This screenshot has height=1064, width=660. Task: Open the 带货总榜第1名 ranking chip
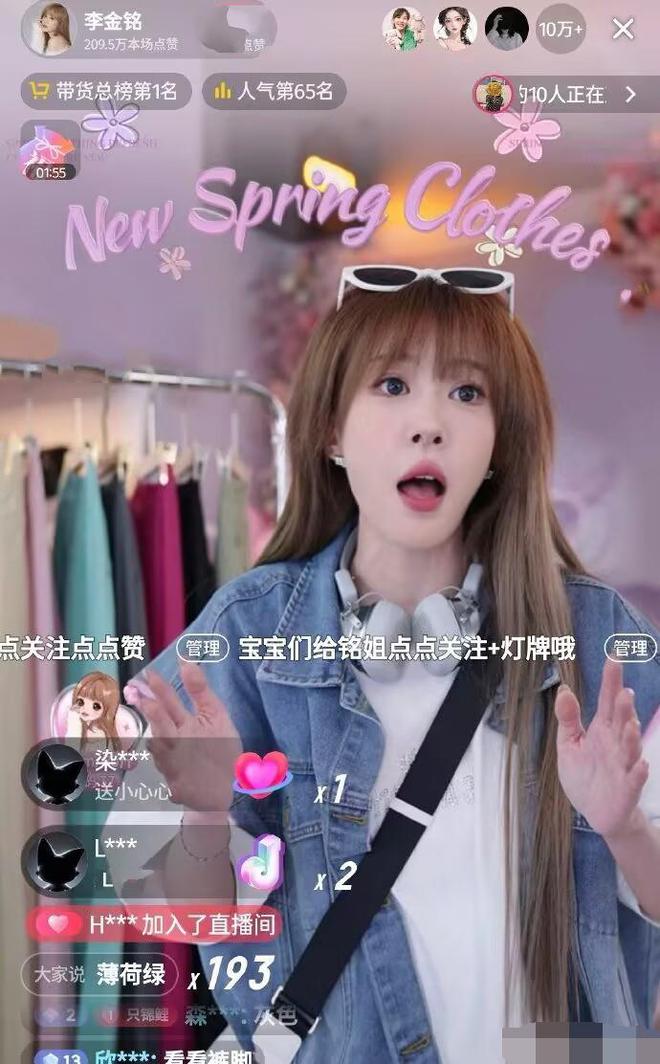105,92
